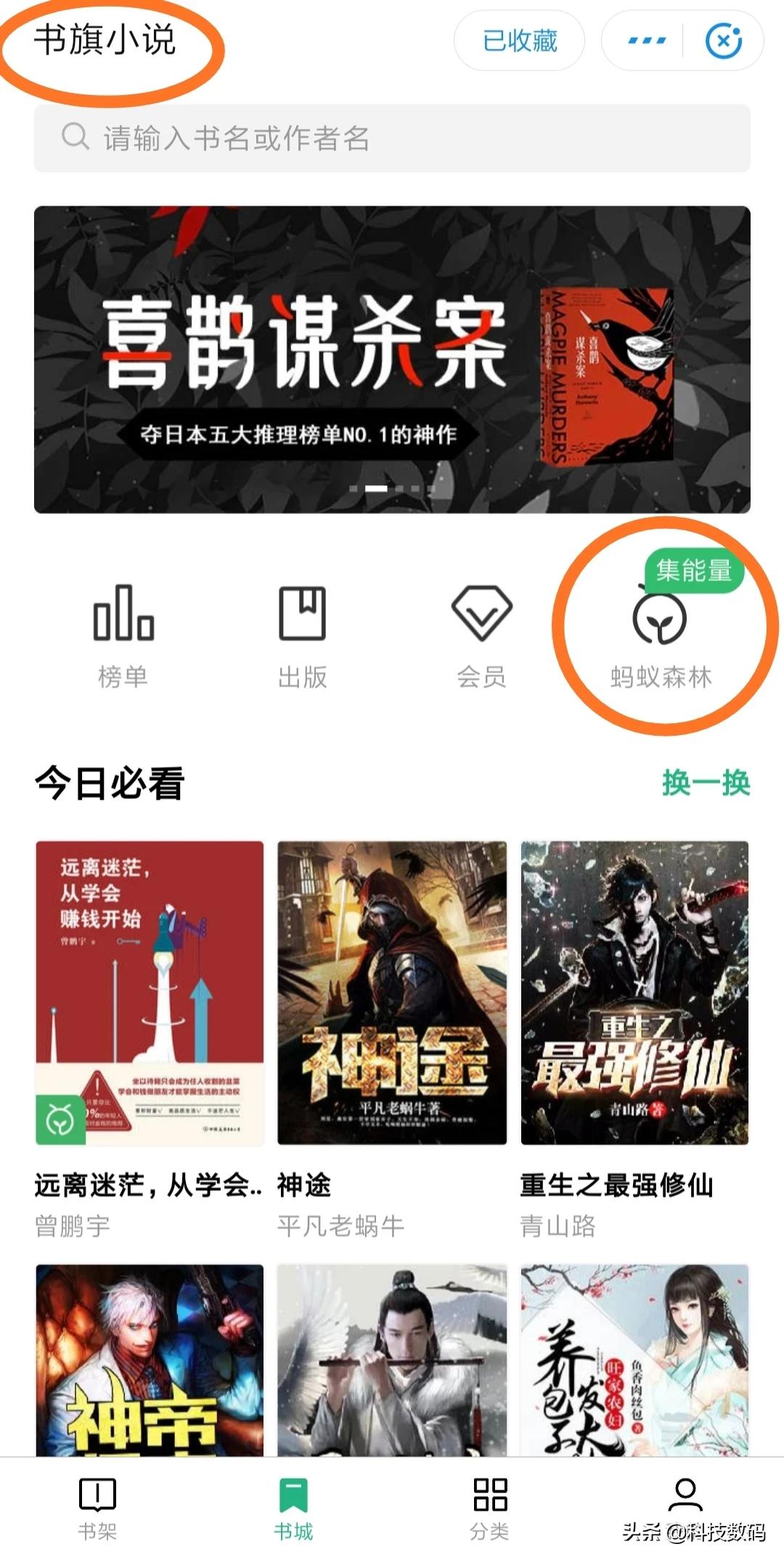784x1560 pixels.
Task: Close the mini program
Action: pos(723,41)
